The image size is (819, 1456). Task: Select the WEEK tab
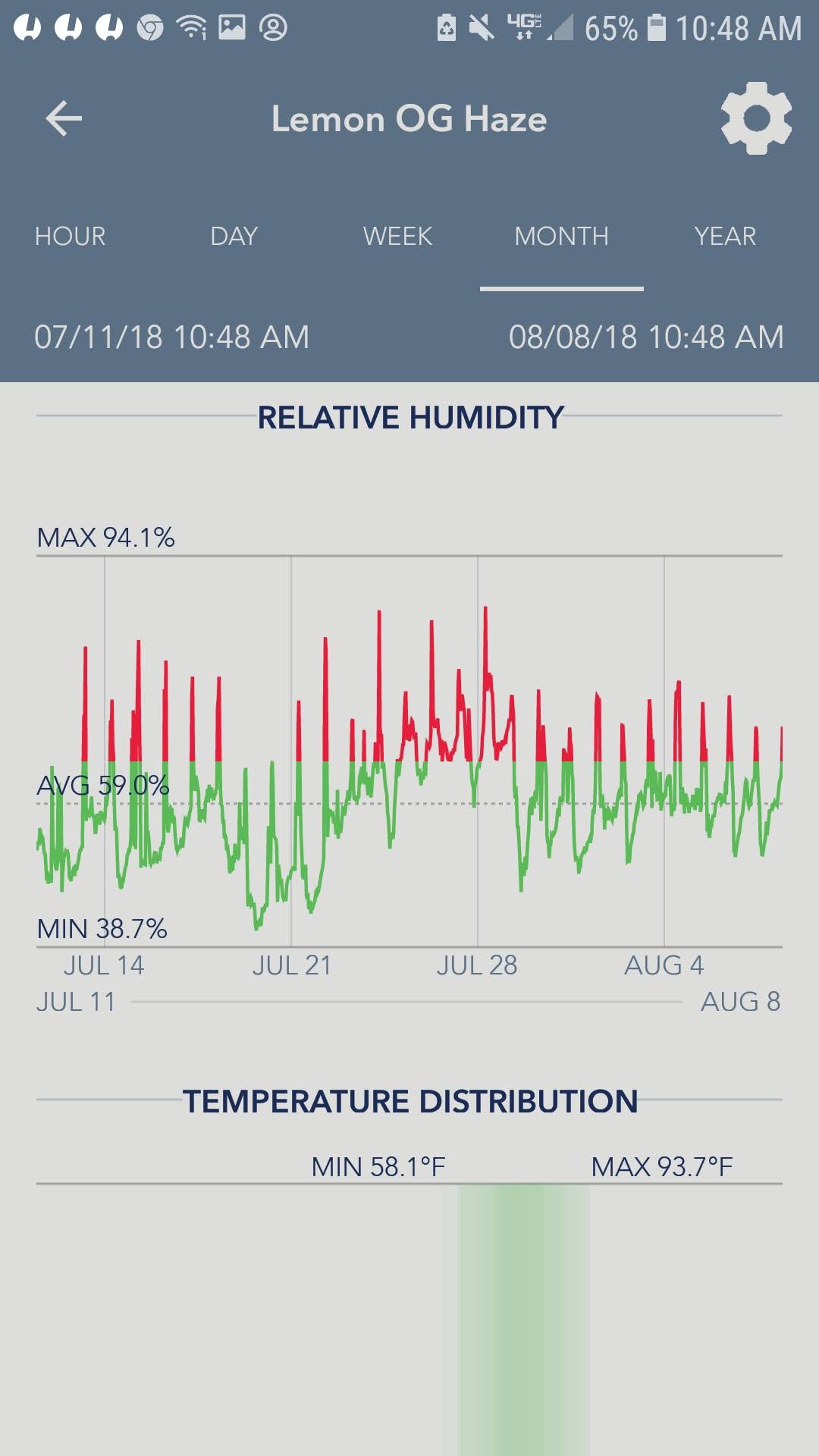(x=397, y=237)
